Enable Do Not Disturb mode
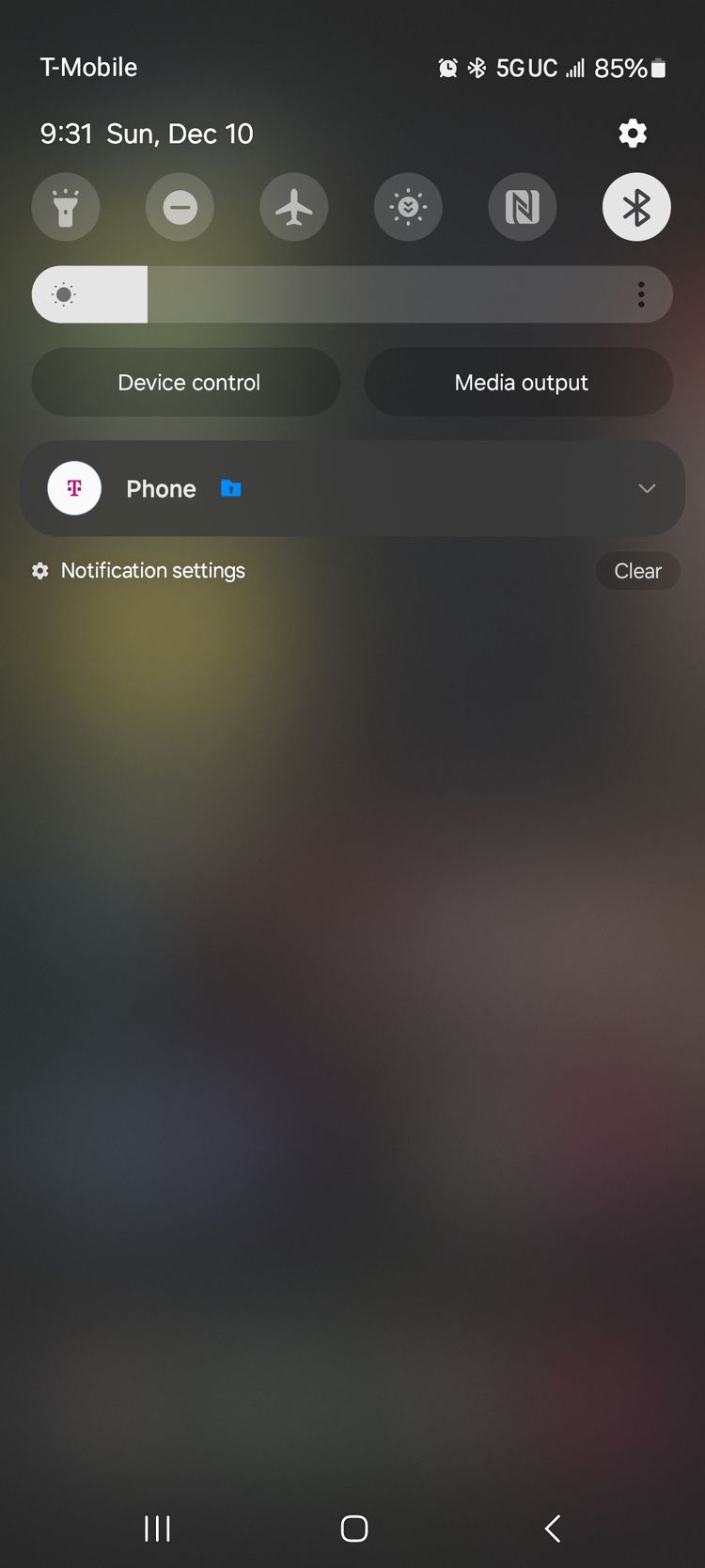The height and width of the screenshot is (1568, 705). pyautogui.click(x=180, y=207)
